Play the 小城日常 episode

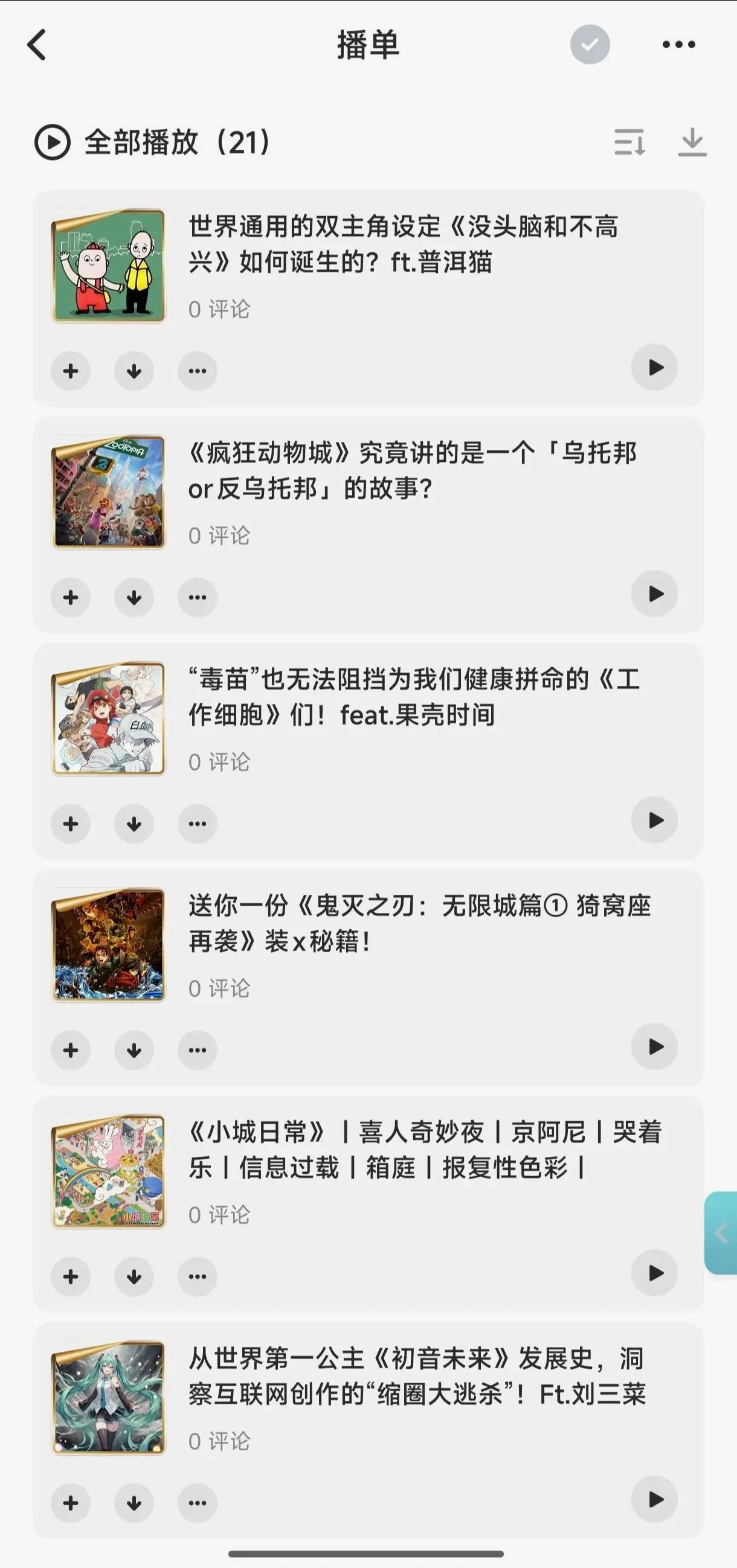click(655, 1273)
